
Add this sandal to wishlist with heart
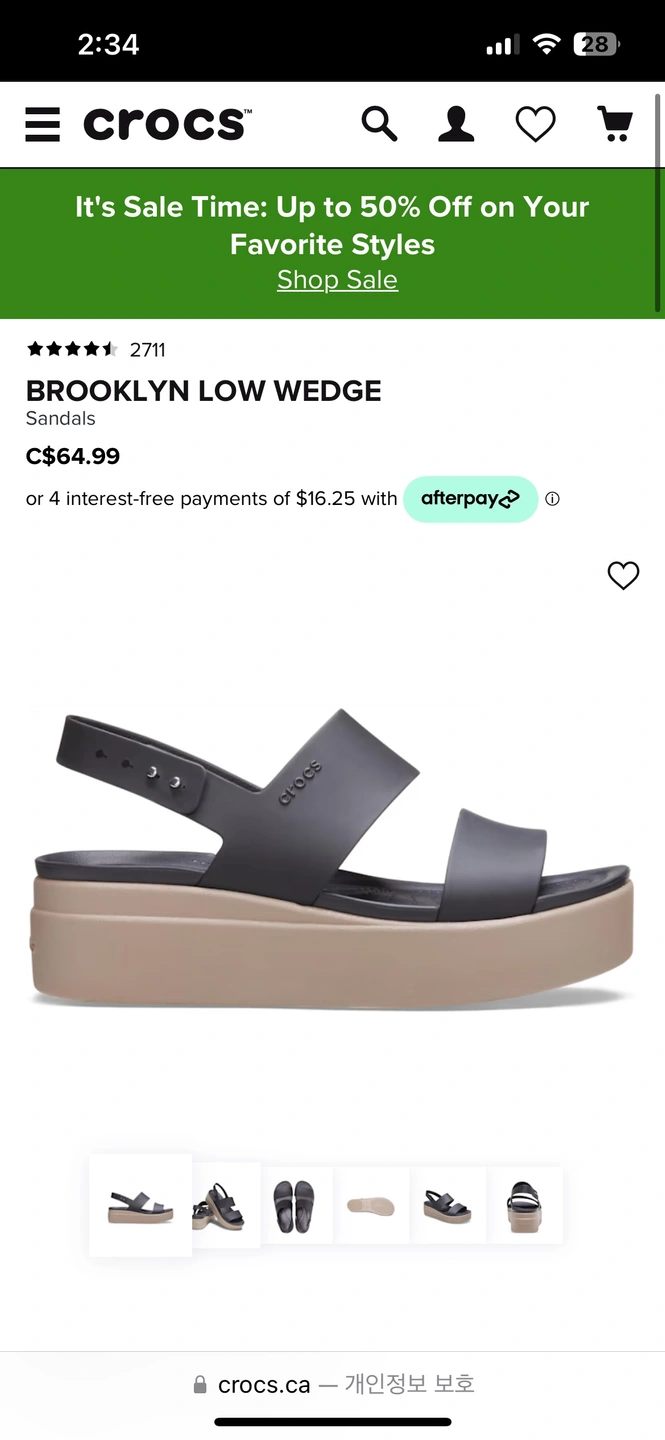coord(623,575)
